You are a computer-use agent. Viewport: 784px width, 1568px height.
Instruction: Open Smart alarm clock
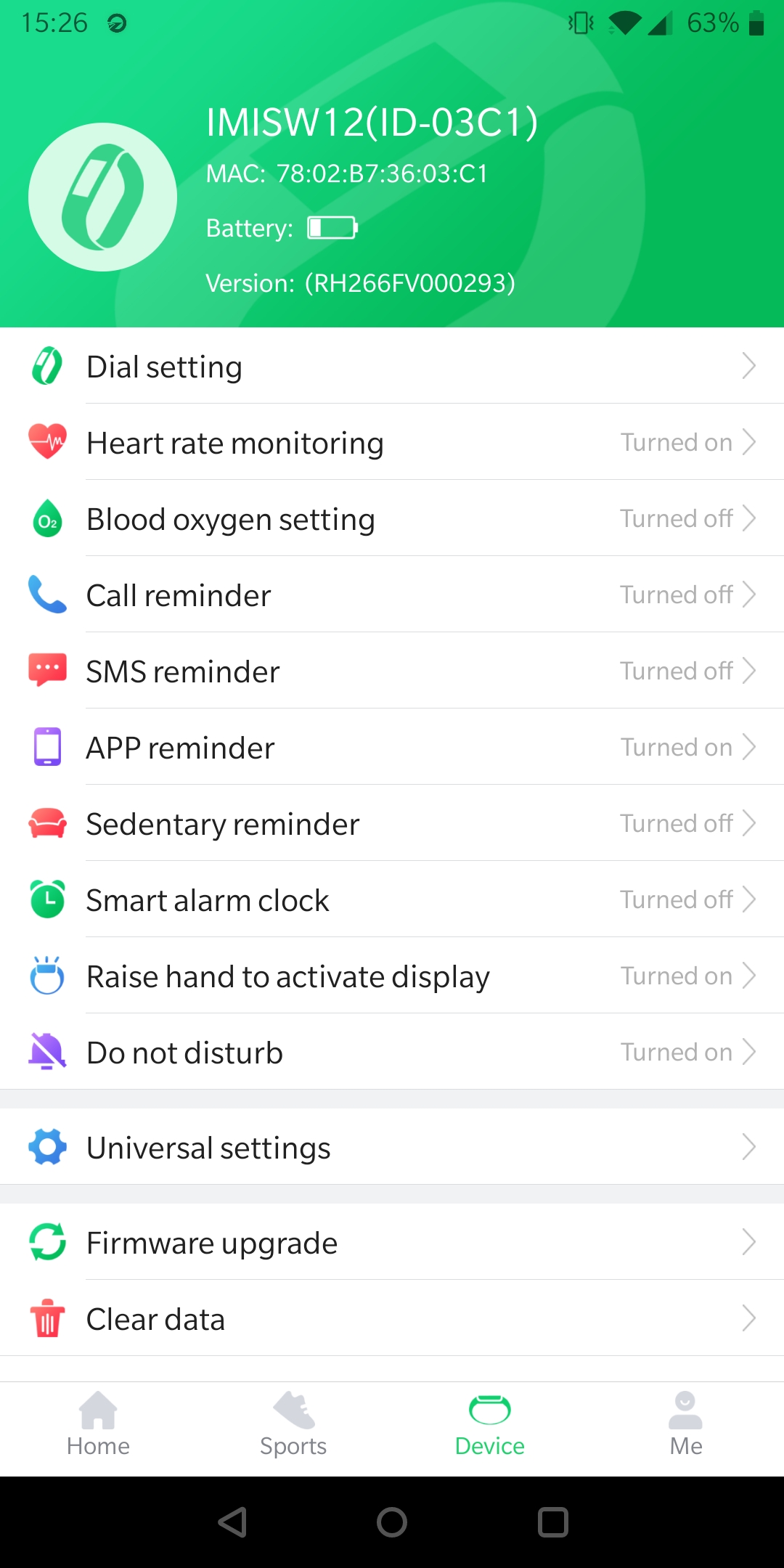pos(392,899)
